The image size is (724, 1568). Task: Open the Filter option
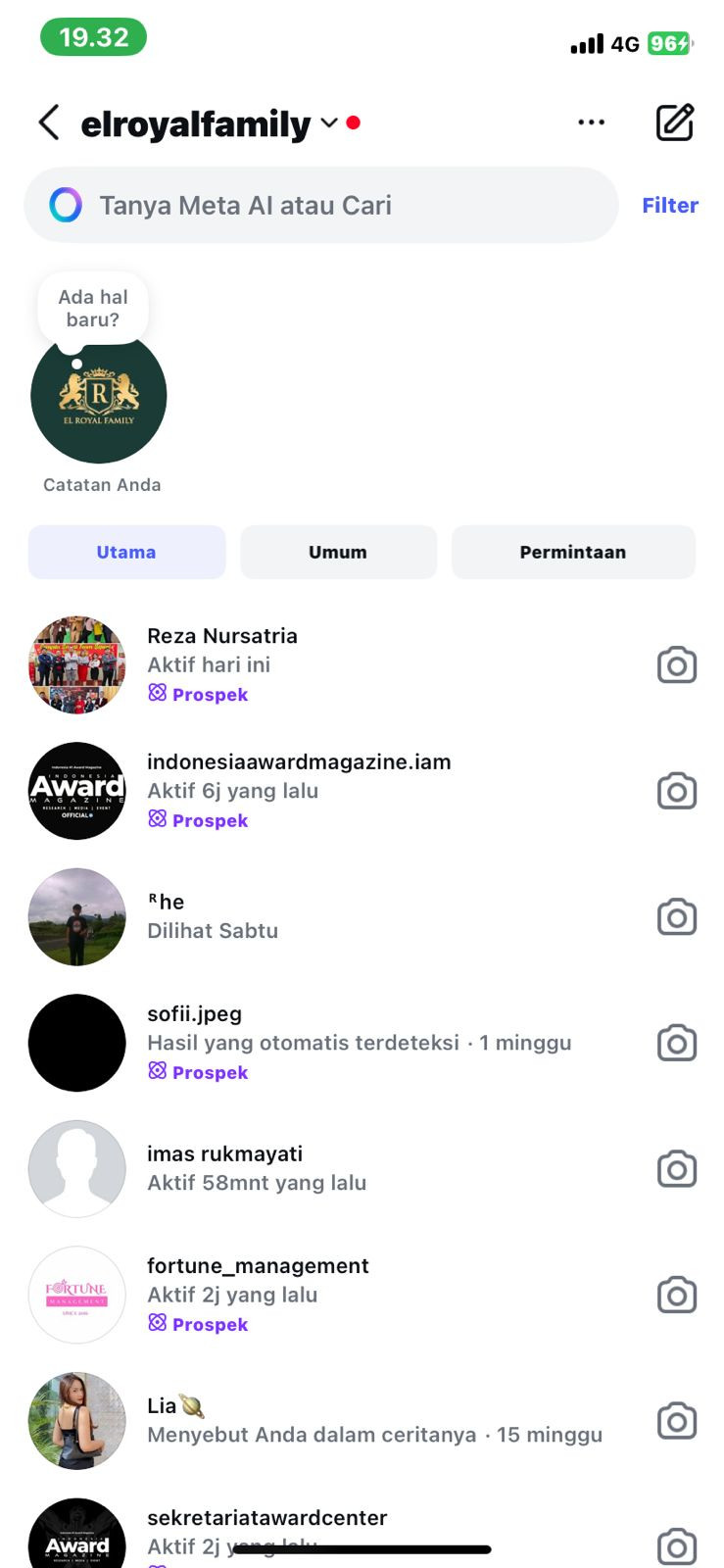click(x=670, y=205)
